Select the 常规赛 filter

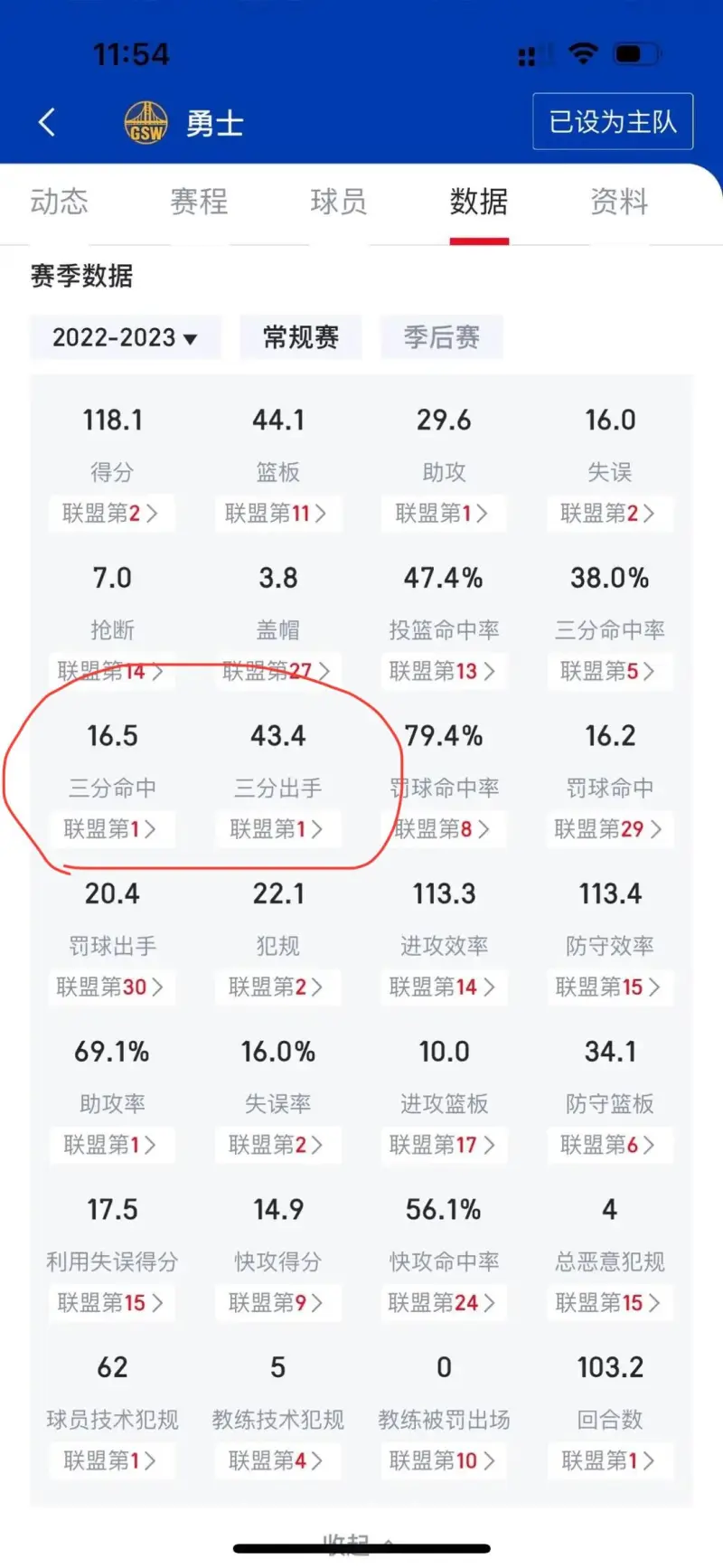(301, 337)
